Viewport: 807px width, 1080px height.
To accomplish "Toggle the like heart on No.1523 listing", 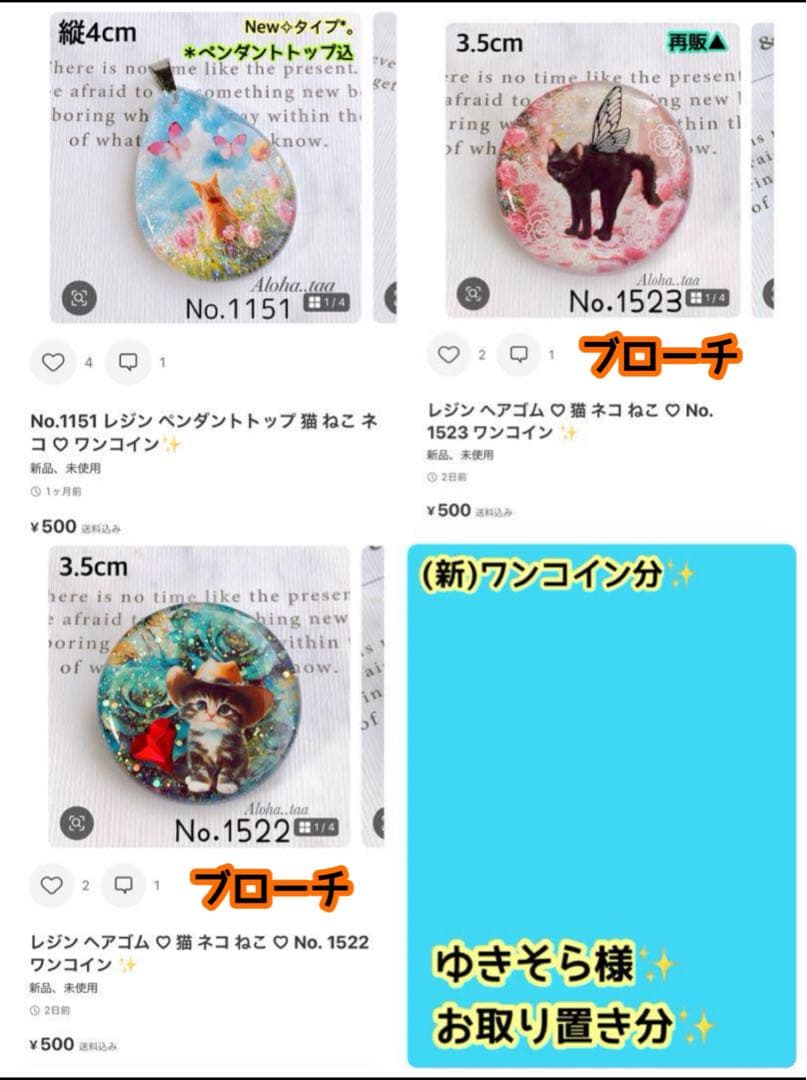I will point(448,353).
